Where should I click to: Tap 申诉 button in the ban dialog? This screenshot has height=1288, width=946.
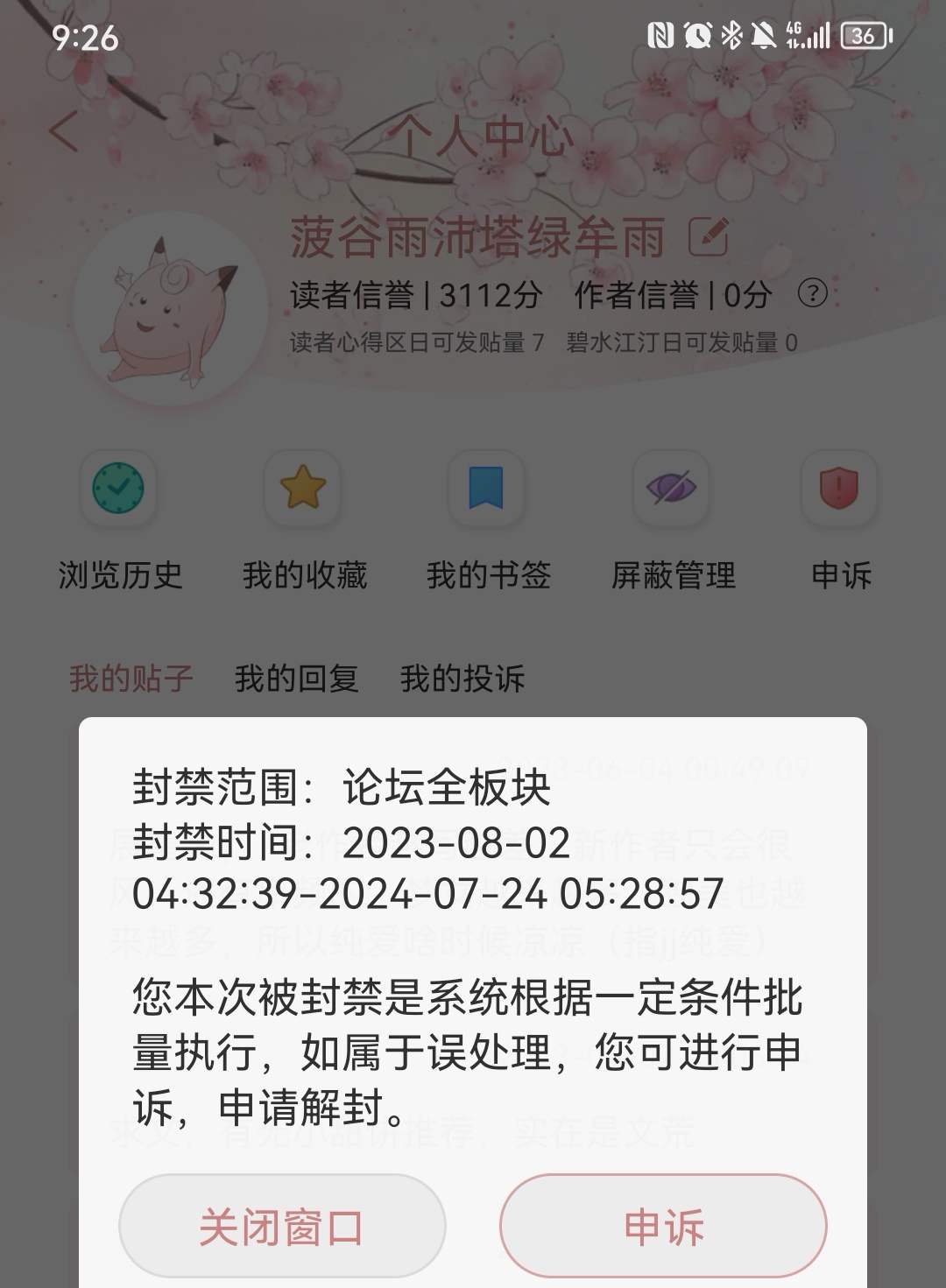pyautogui.click(x=663, y=1225)
